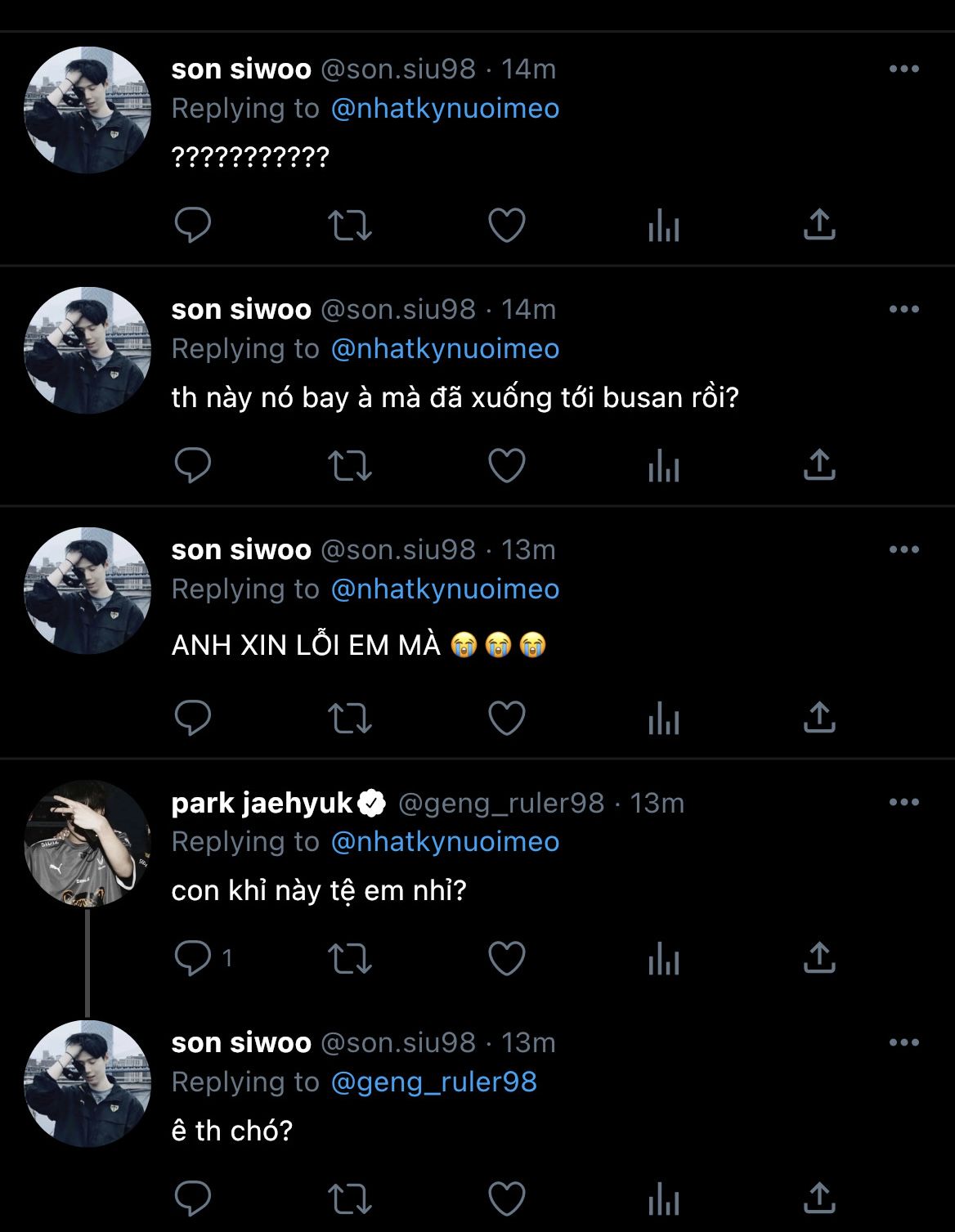
Task: Open park jaehyuk's profile picture
Action: pos(87,843)
